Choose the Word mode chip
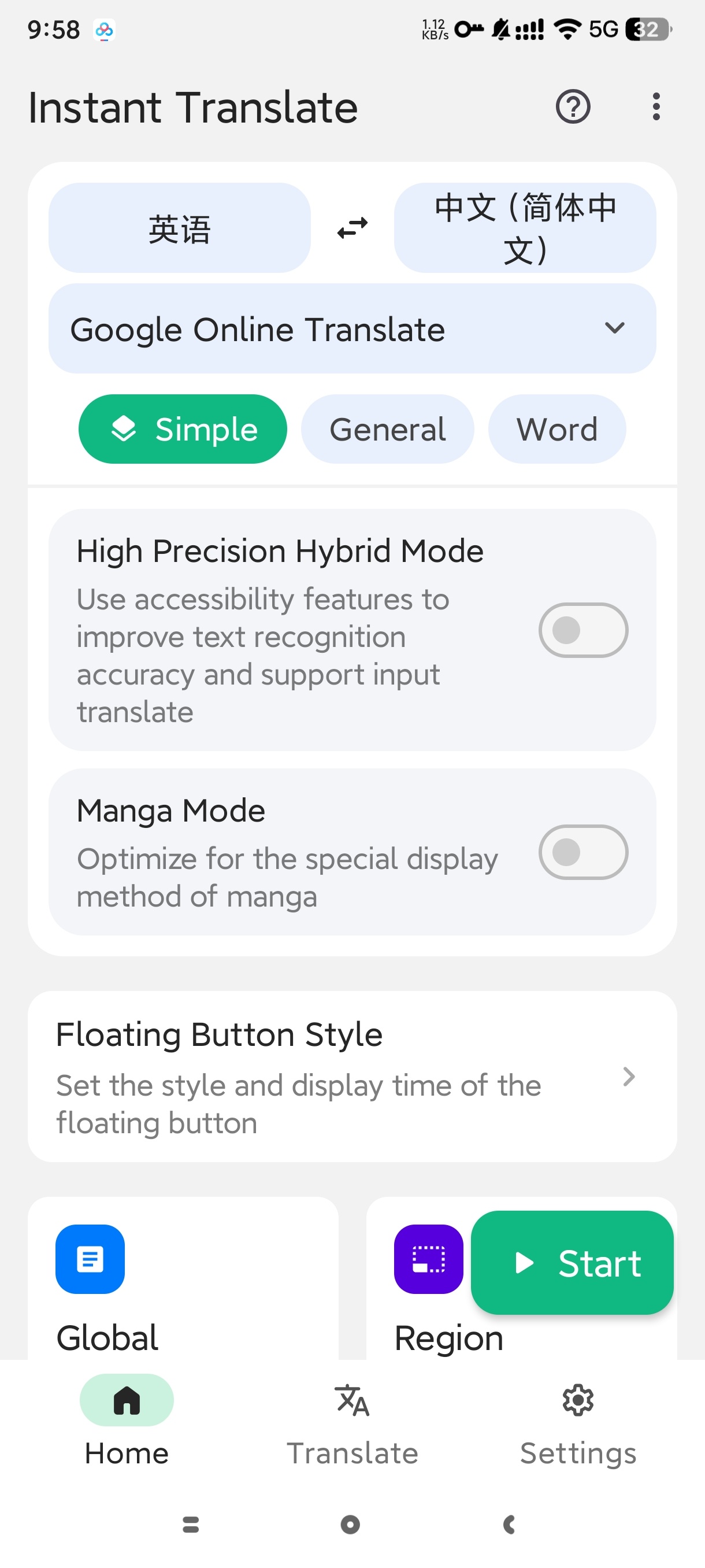This screenshot has width=705, height=1568. click(556, 429)
